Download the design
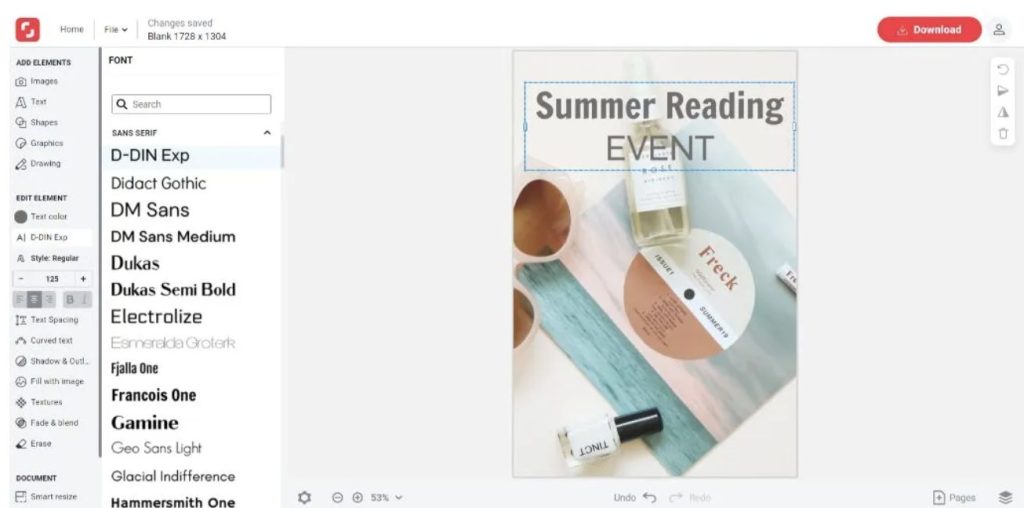This screenshot has height=508, width=1024. (929, 30)
